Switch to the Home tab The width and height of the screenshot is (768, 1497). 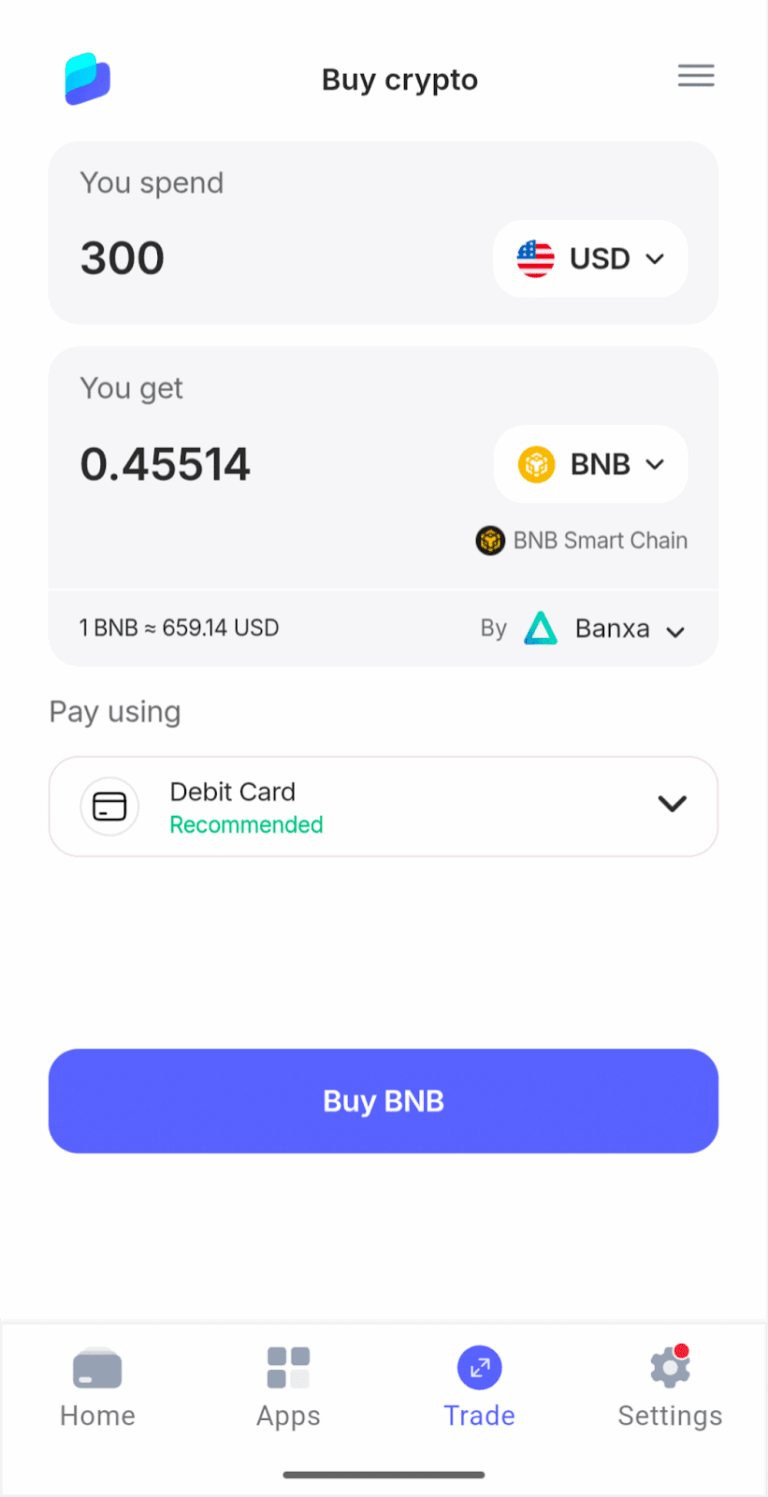96,1388
